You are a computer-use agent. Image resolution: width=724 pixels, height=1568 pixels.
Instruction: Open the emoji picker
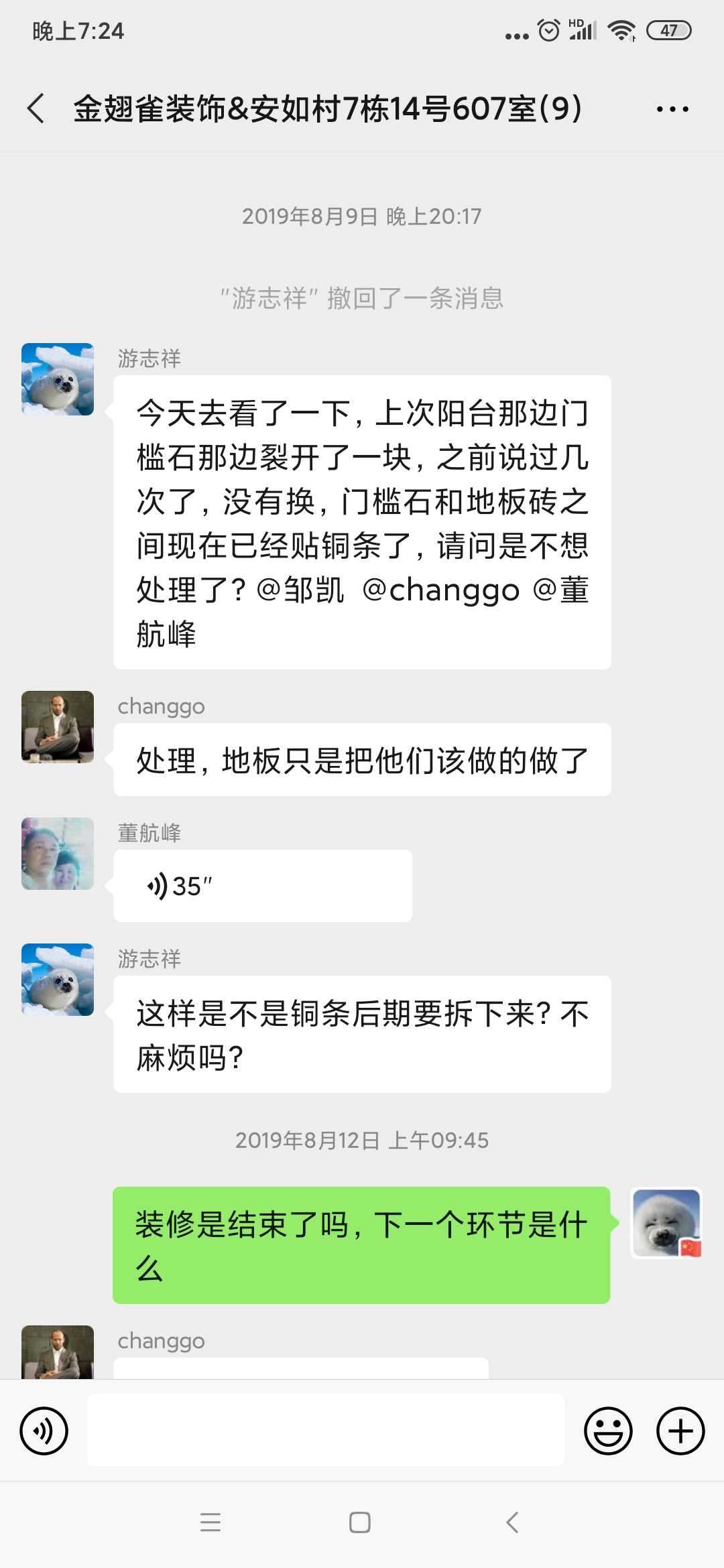click(608, 1431)
